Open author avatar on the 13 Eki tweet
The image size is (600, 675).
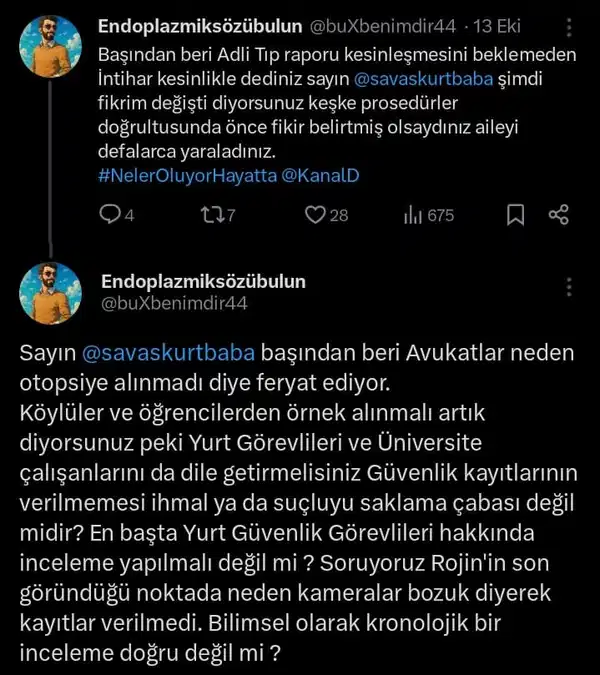[x=51, y=46]
